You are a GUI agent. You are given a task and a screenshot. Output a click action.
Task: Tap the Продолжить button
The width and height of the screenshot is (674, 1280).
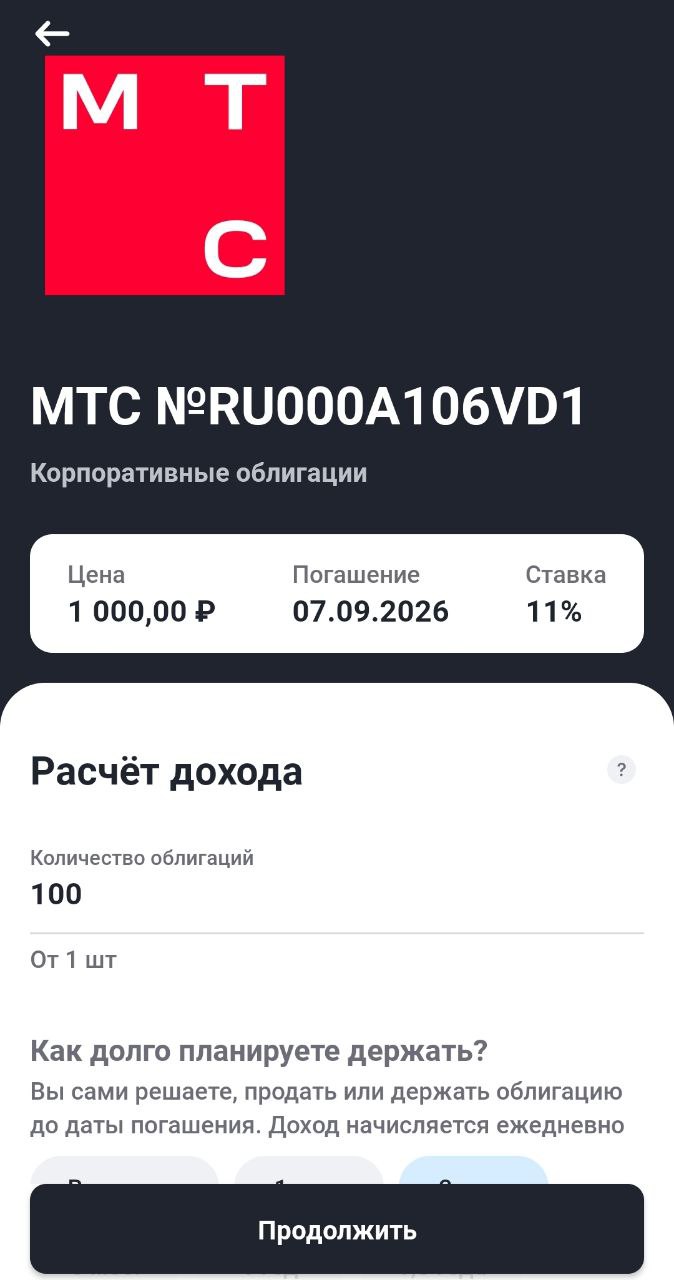tap(337, 1230)
